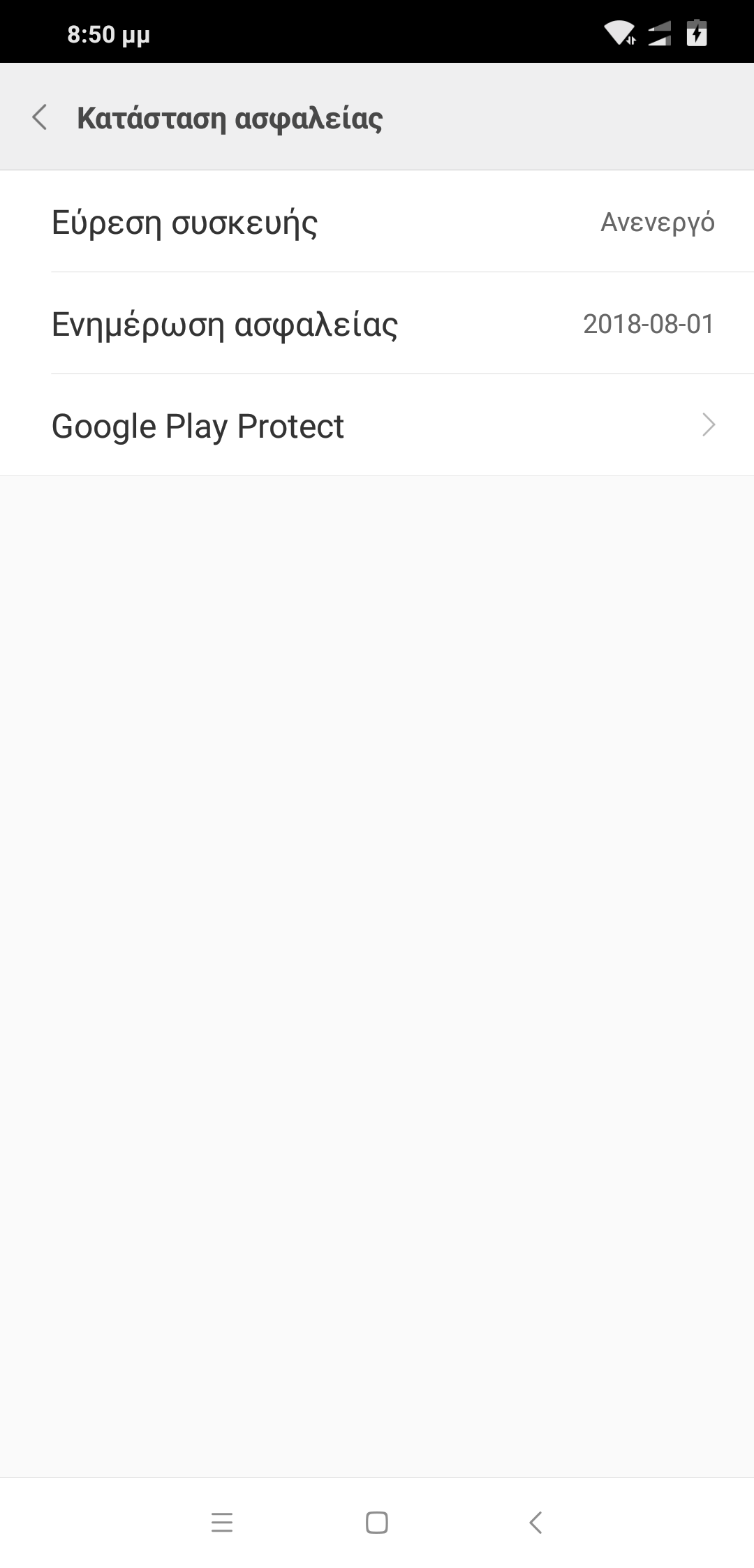The image size is (754, 1568).
Task: Go back from Κατάσταση ασφαλείας screen
Action: click(40, 117)
